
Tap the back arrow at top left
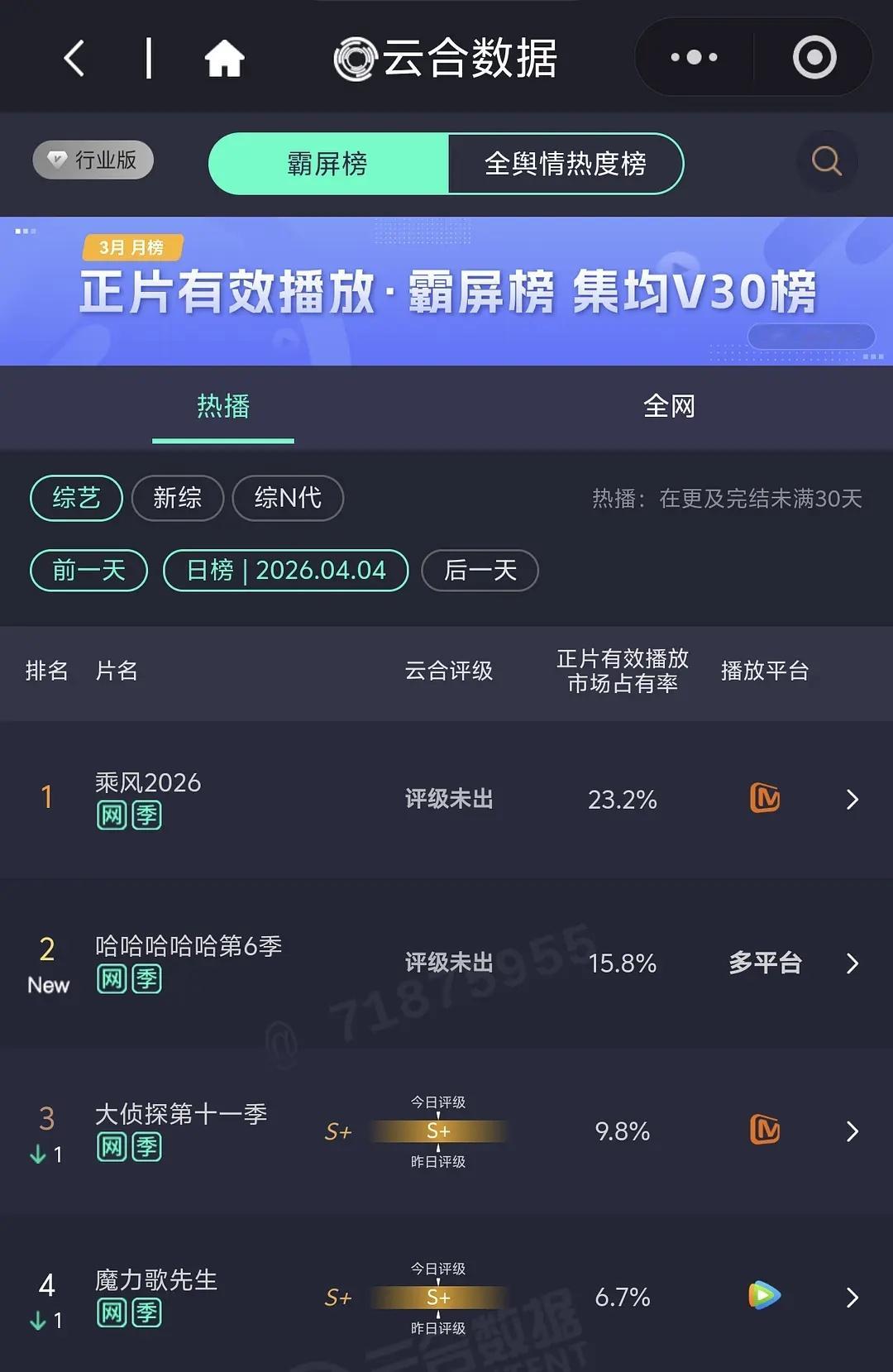coord(73,58)
